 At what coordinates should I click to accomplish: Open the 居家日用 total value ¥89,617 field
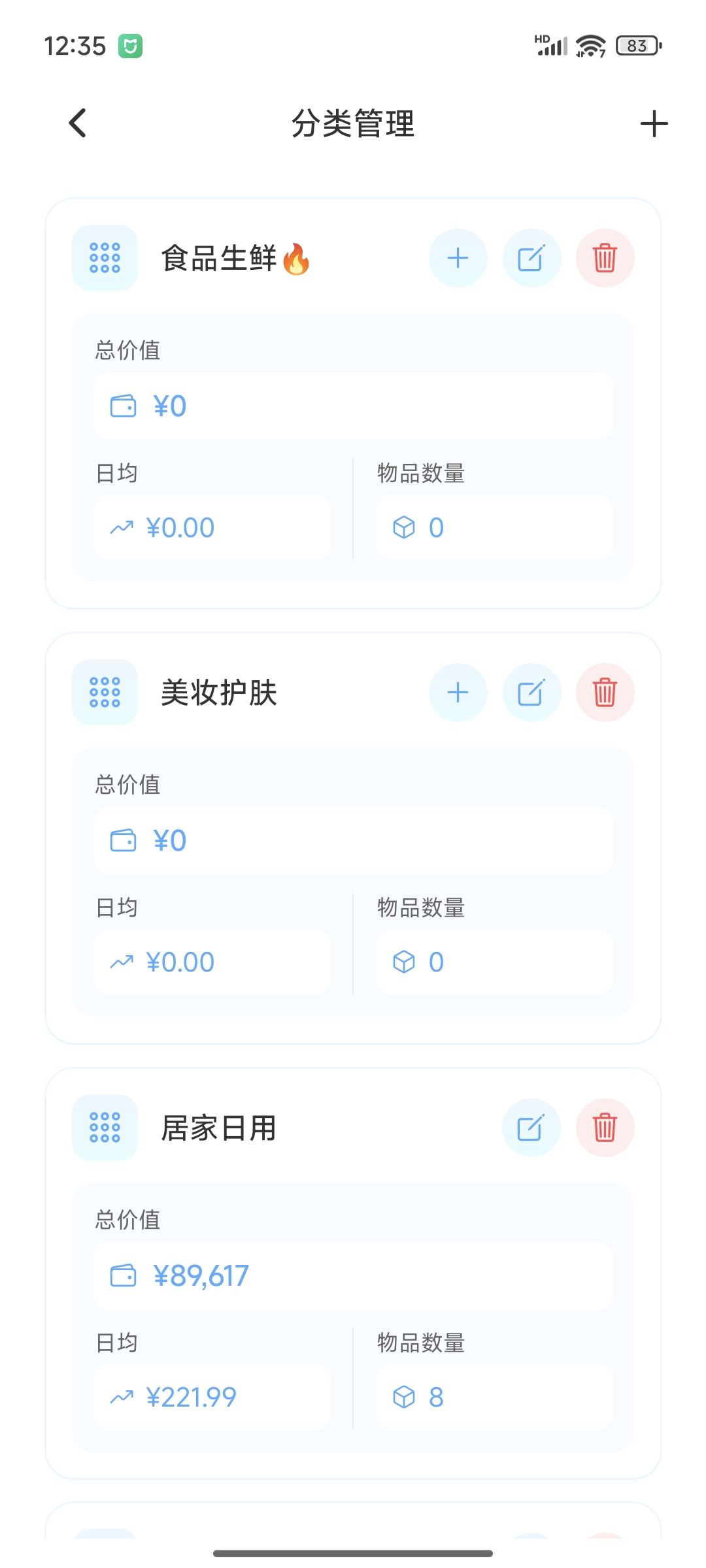coord(353,1275)
